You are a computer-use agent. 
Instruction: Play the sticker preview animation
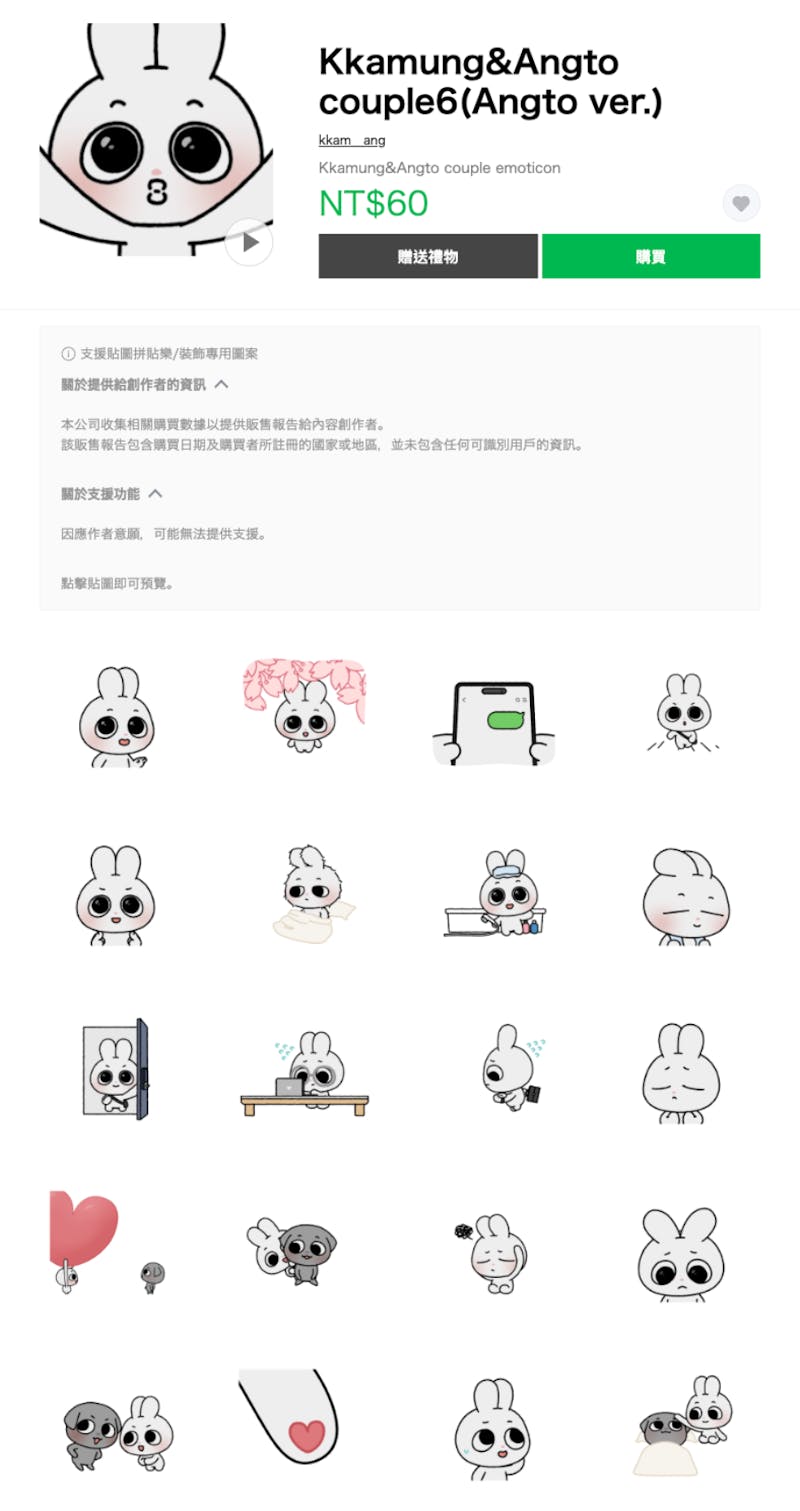pyautogui.click(x=249, y=242)
